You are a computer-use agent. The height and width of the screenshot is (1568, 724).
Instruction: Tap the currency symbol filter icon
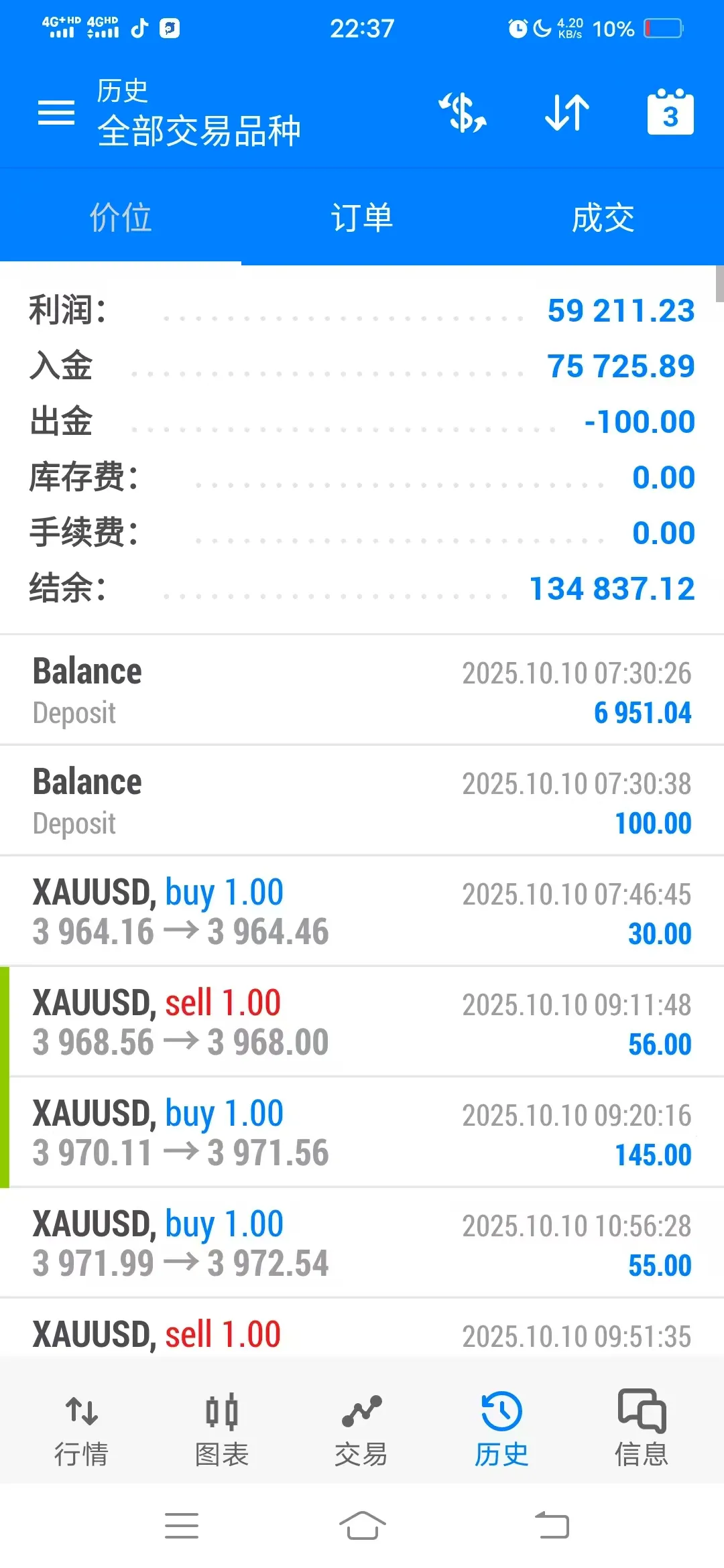(x=463, y=113)
